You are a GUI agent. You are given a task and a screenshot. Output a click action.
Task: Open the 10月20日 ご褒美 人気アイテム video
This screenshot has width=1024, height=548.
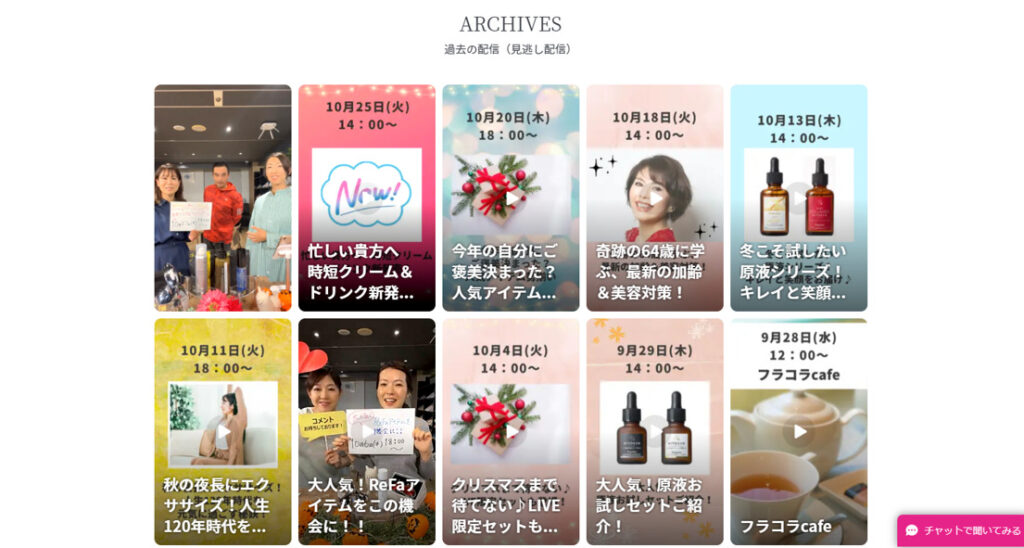(511, 198)
